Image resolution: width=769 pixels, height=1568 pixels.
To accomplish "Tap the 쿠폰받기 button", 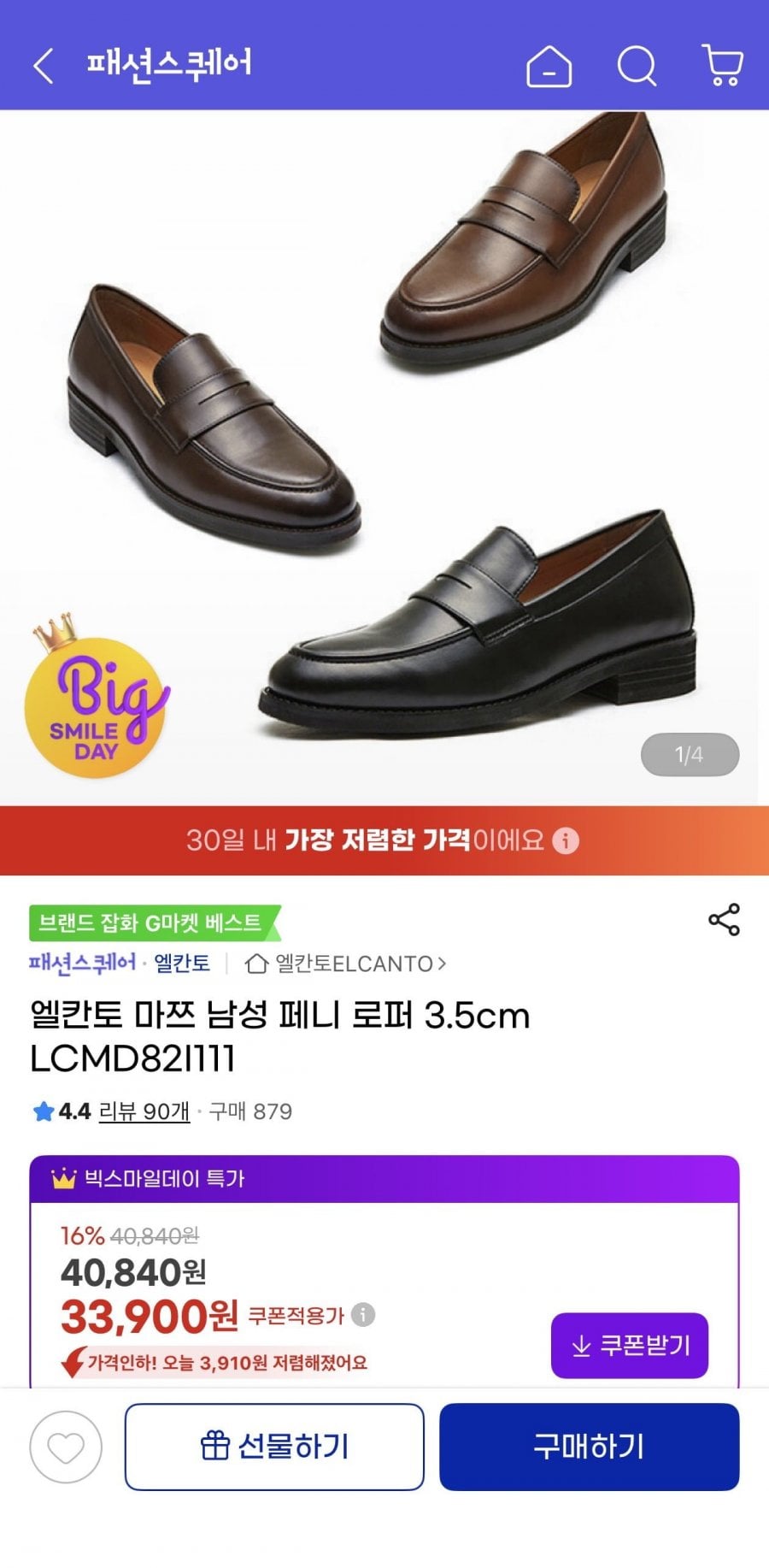I will coord(630,1346).
